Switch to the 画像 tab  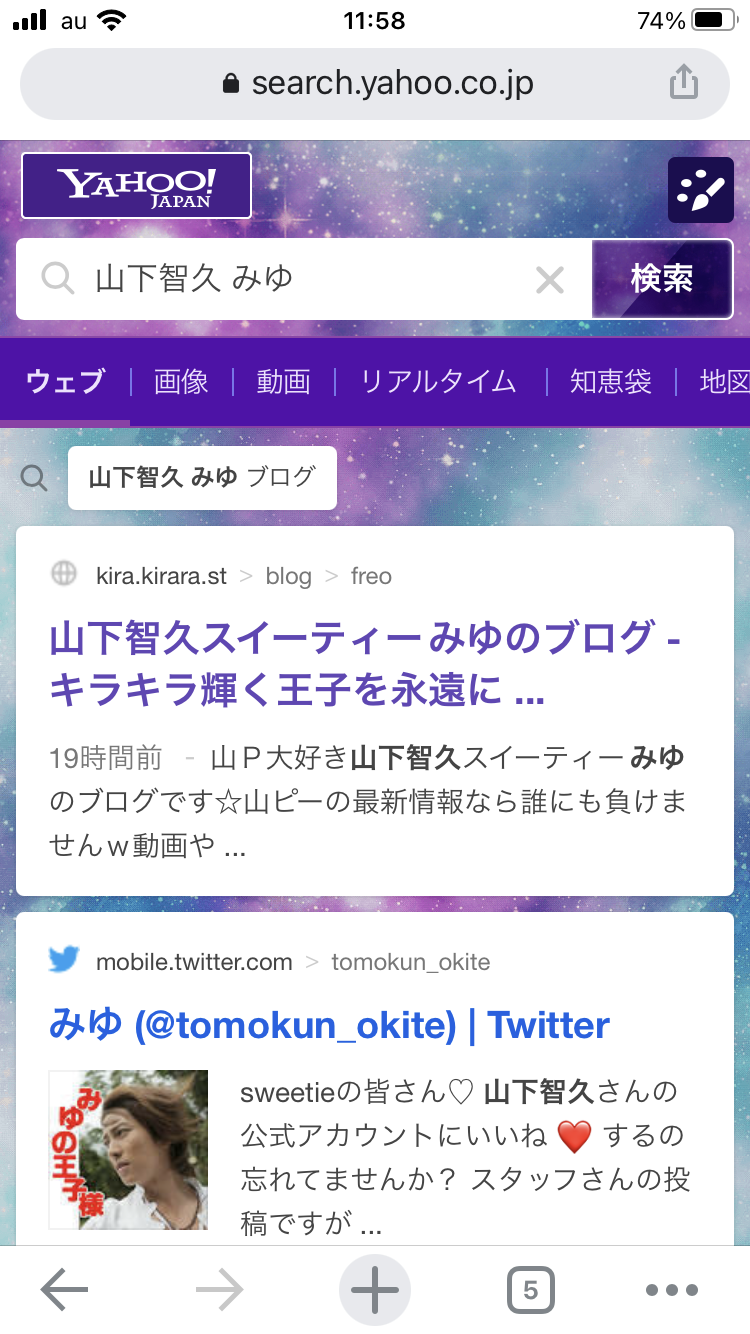pyautogui.click(x=181, y=381)
